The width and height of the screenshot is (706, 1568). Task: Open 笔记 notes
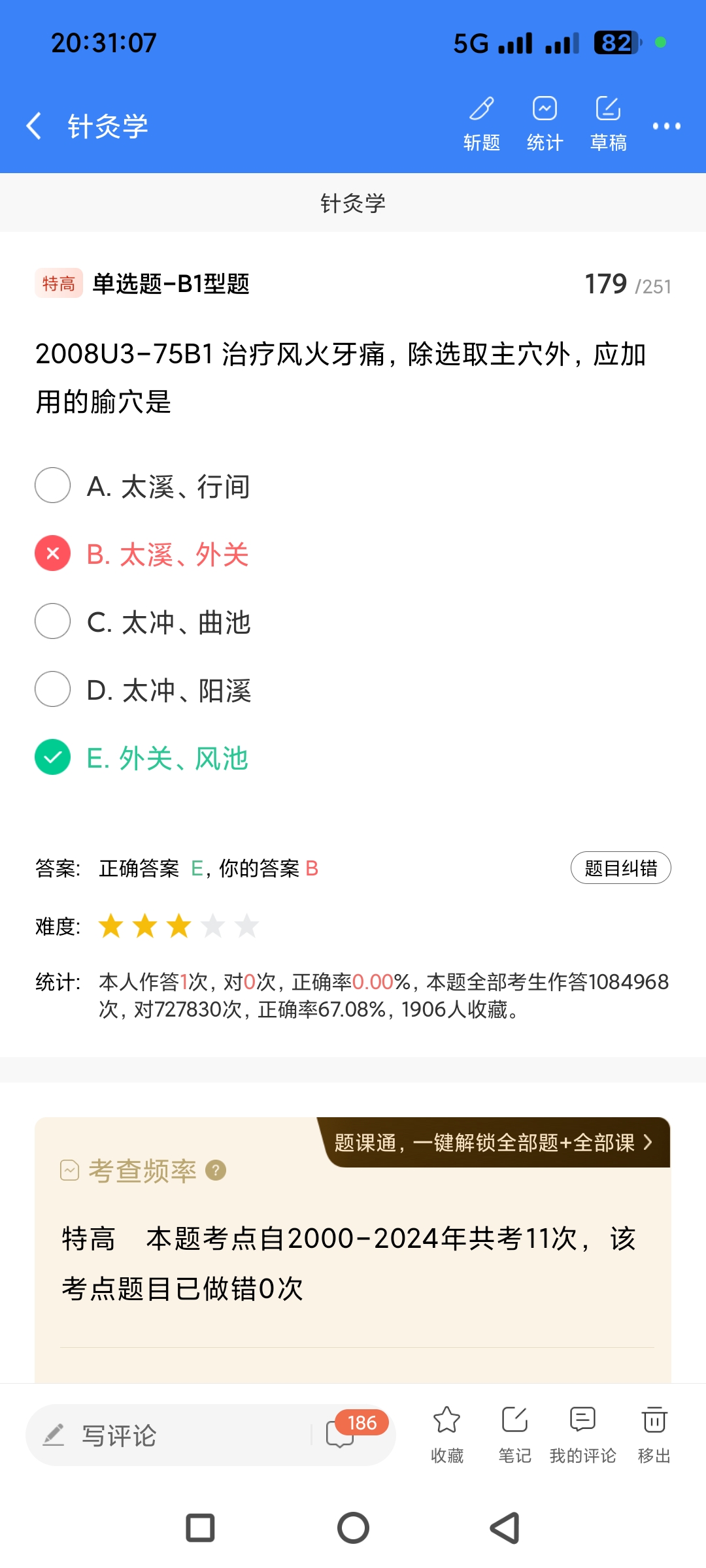point(514,1434)
